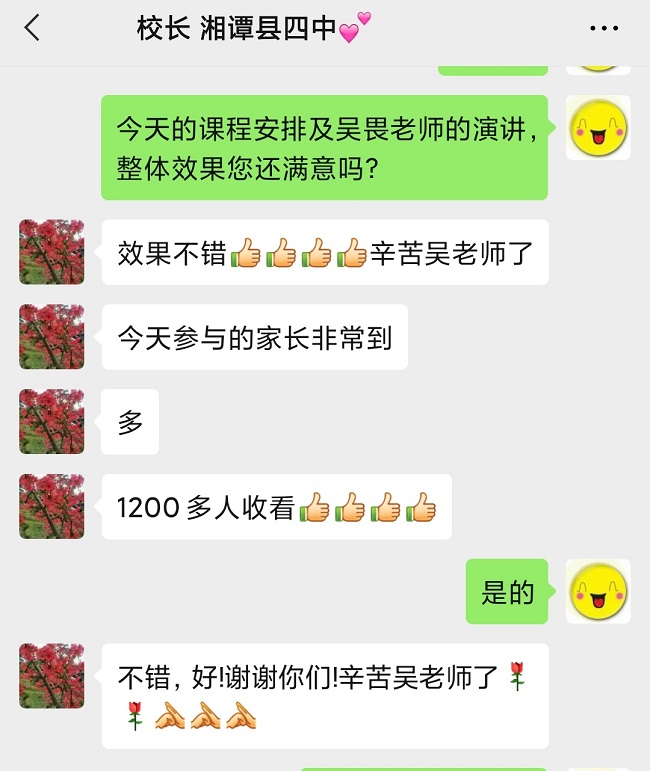This screenshot has width=650, height=771.
Task: Go back from the 校长 chat
Action: pos(32,28)
